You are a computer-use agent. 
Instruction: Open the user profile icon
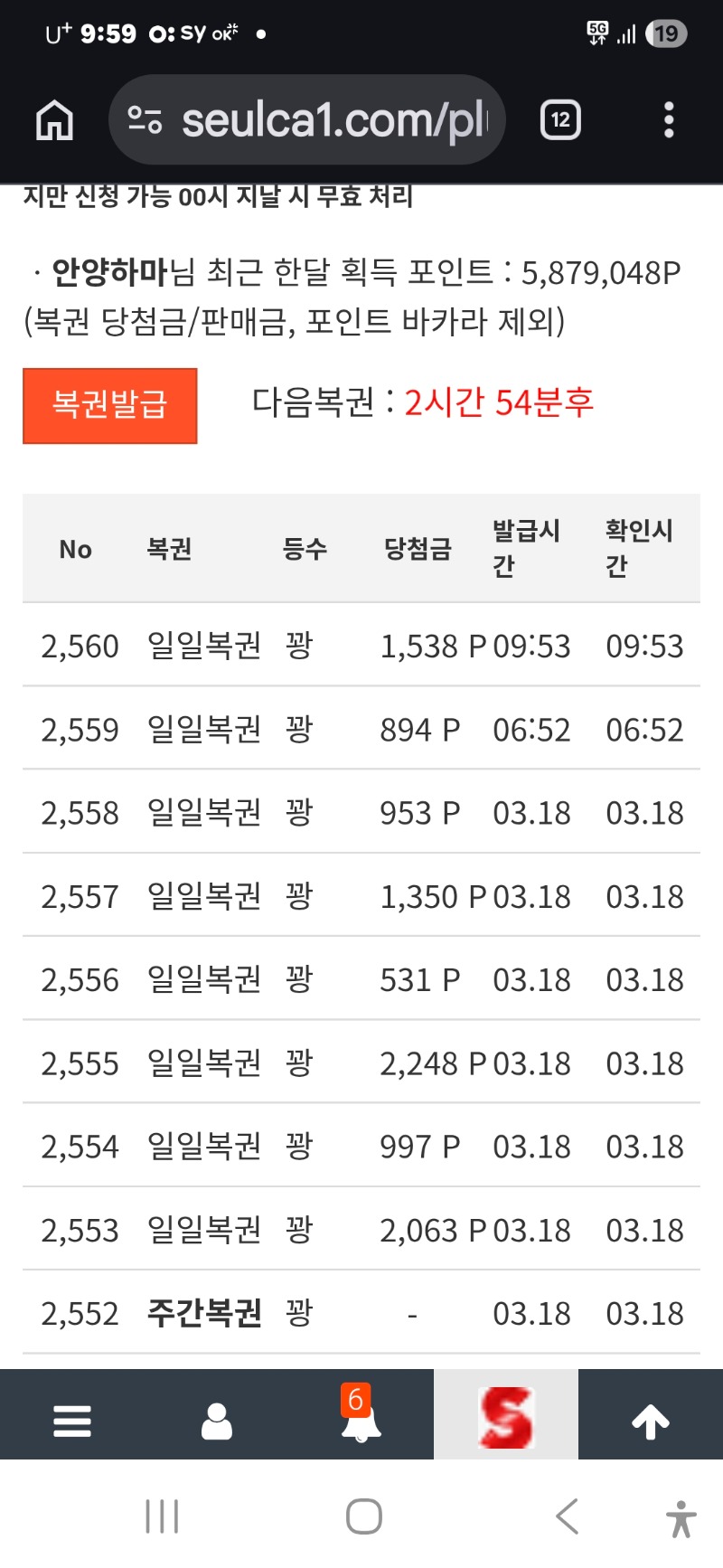coord(217,1421)
